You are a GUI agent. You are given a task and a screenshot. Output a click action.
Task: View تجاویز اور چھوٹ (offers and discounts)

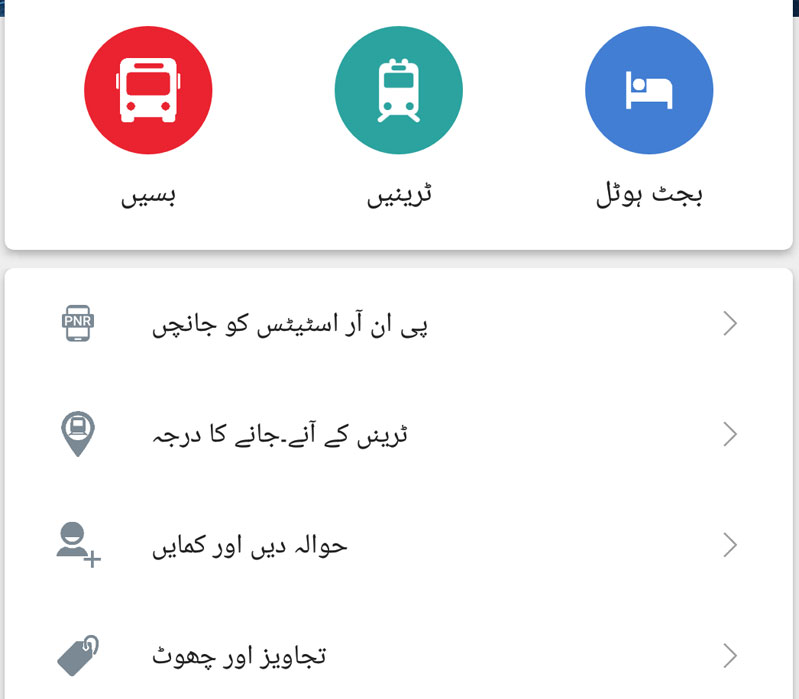(398, 657)
